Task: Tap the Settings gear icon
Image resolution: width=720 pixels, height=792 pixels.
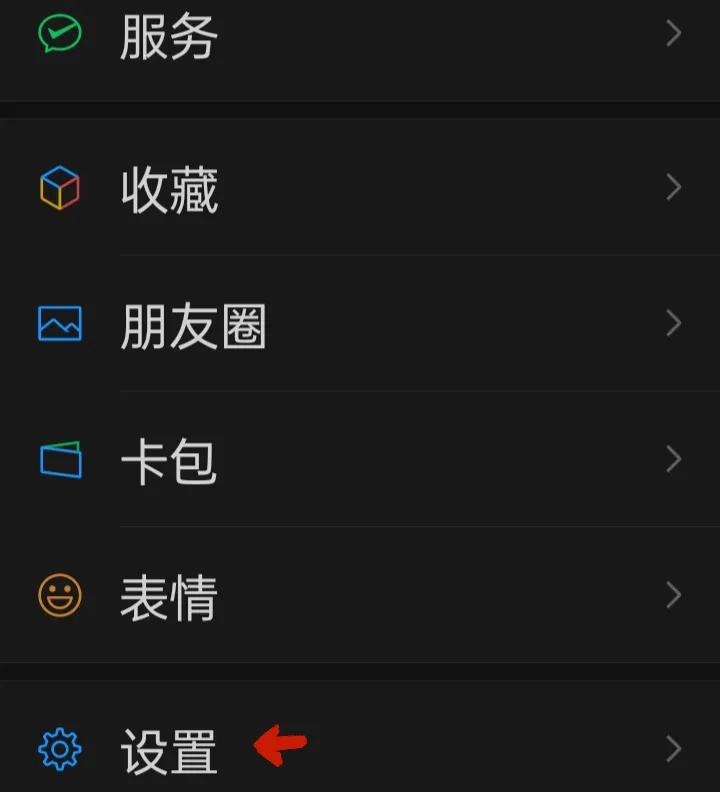Action: tap(62, 750)
